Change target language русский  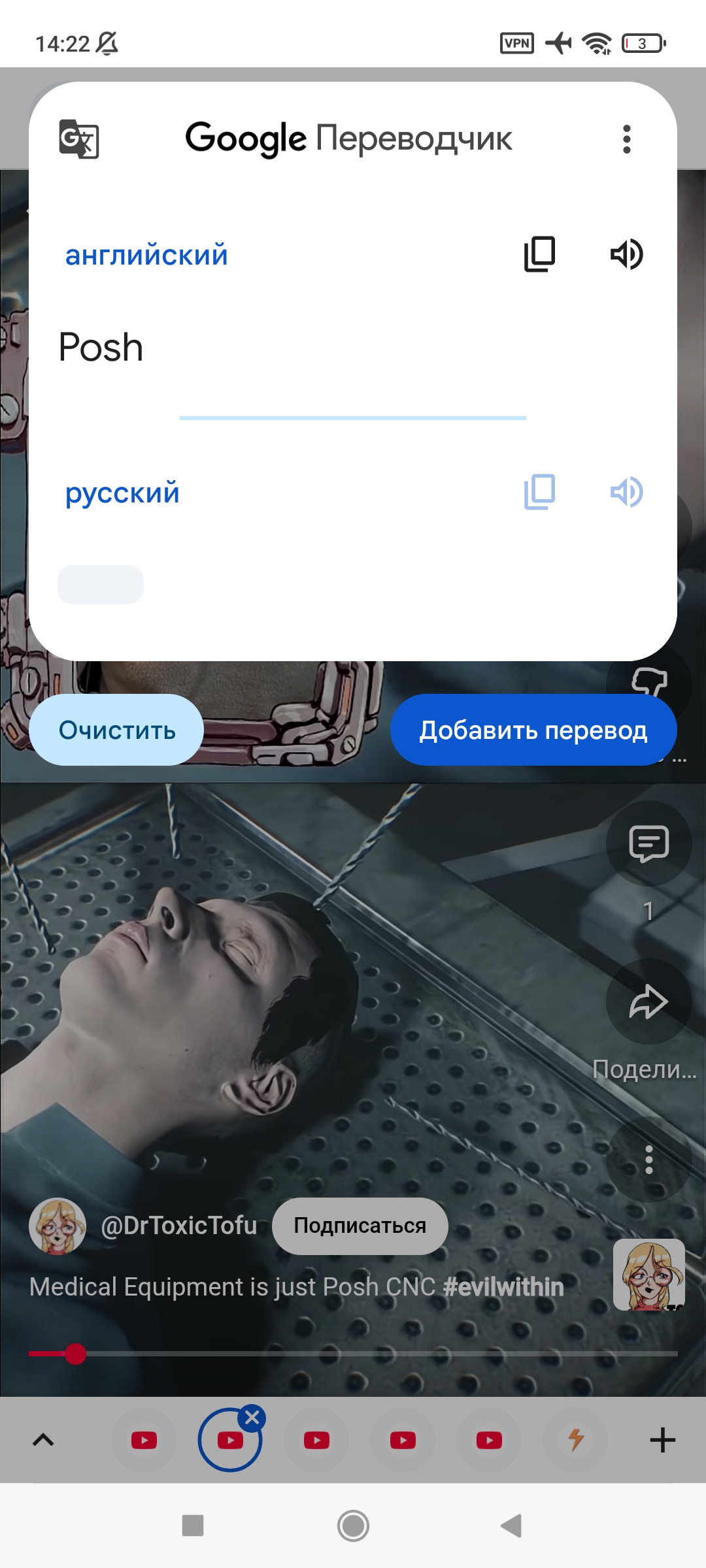[x=122, y=493]
